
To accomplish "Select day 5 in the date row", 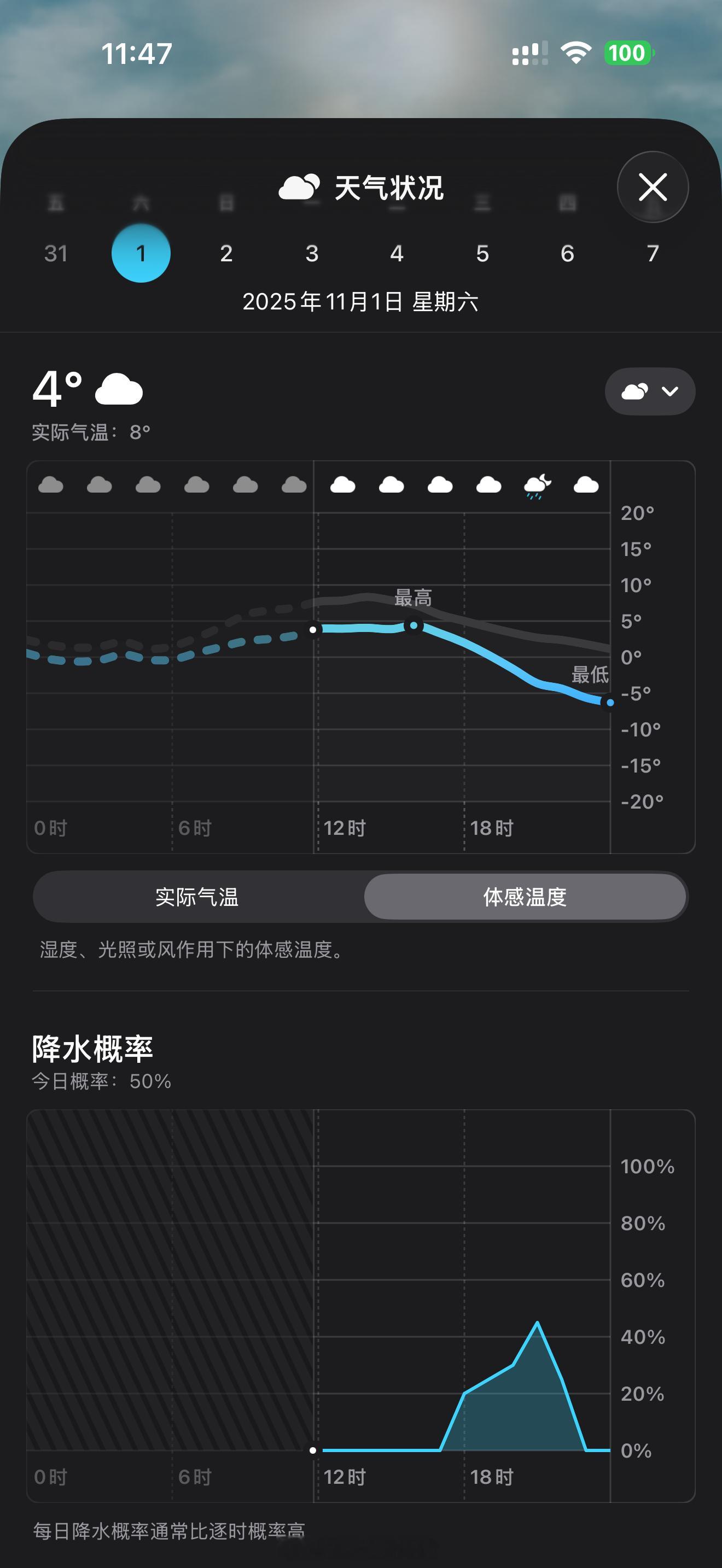I will (482, 254).
